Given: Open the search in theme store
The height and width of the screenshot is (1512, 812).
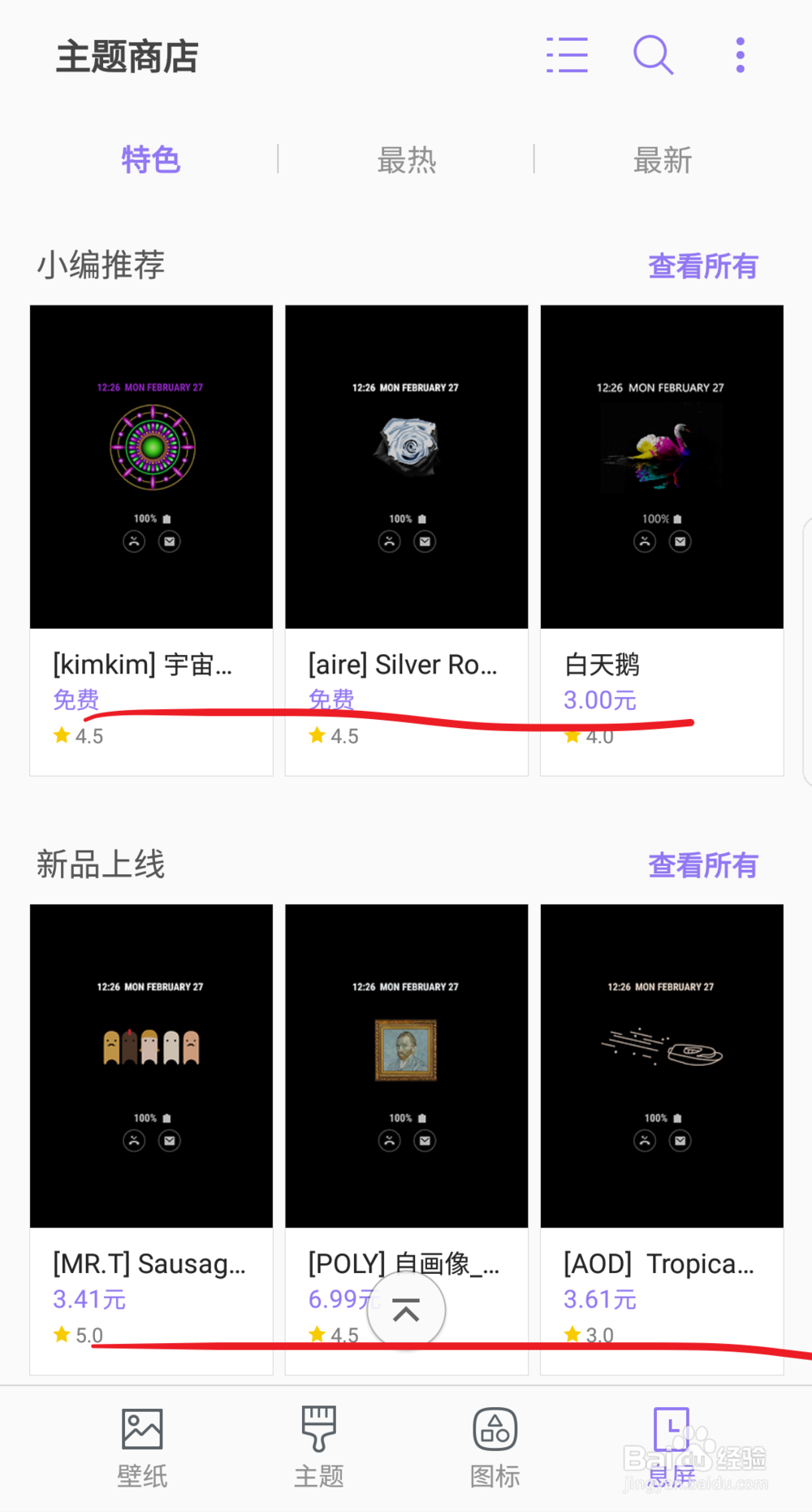Looking at the screenshot, I should click(653, 54).
